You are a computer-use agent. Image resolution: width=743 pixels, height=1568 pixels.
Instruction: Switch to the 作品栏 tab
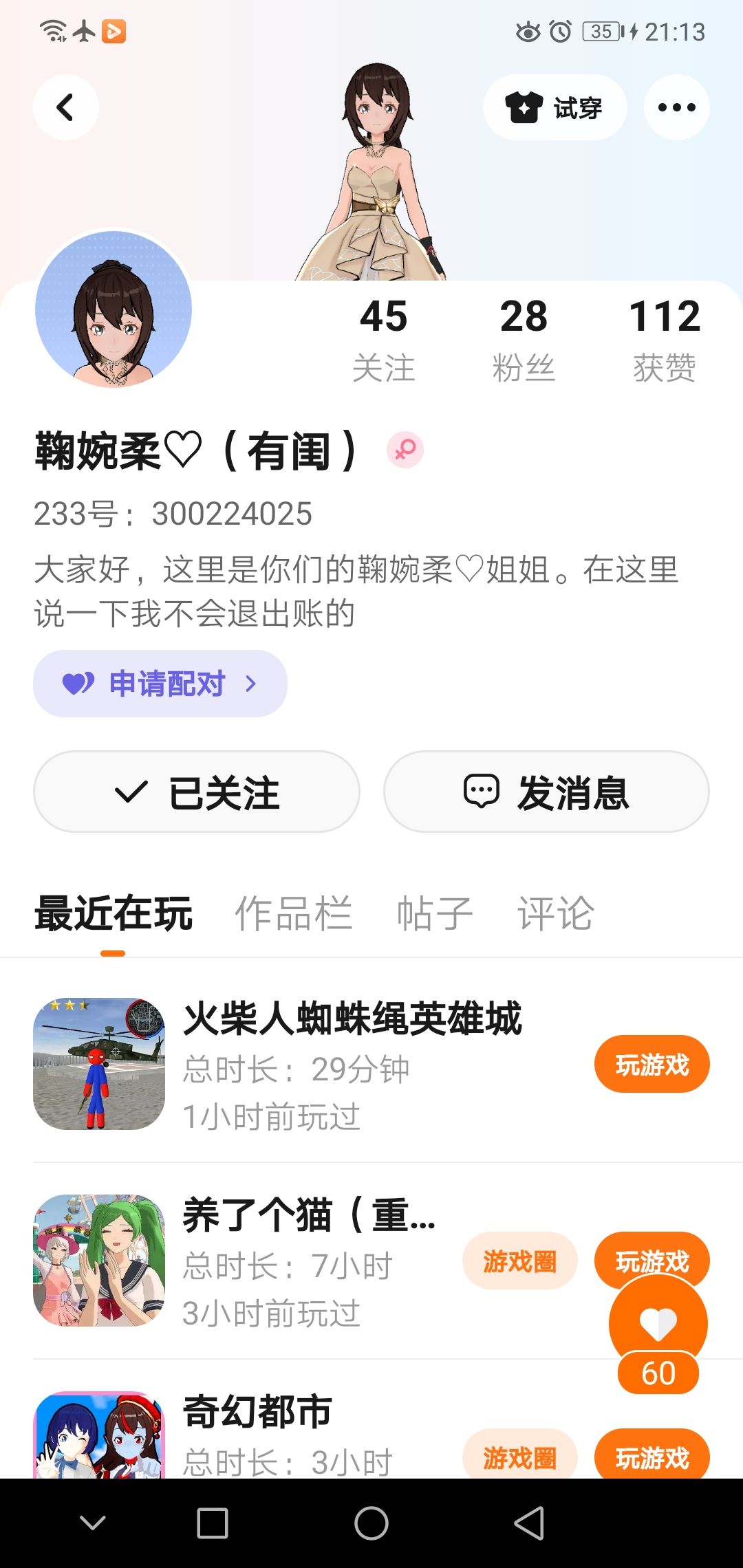(294, 913)
